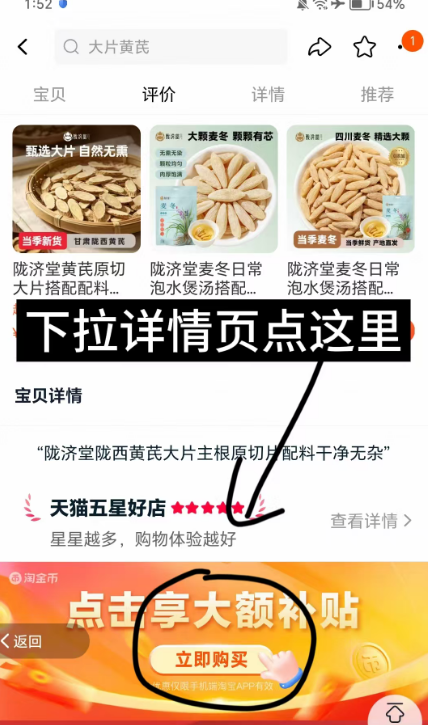Open the 陇济堂黄芪原切大片 product card
Viewport: 428px width, 725px height.
click(76, 211)
